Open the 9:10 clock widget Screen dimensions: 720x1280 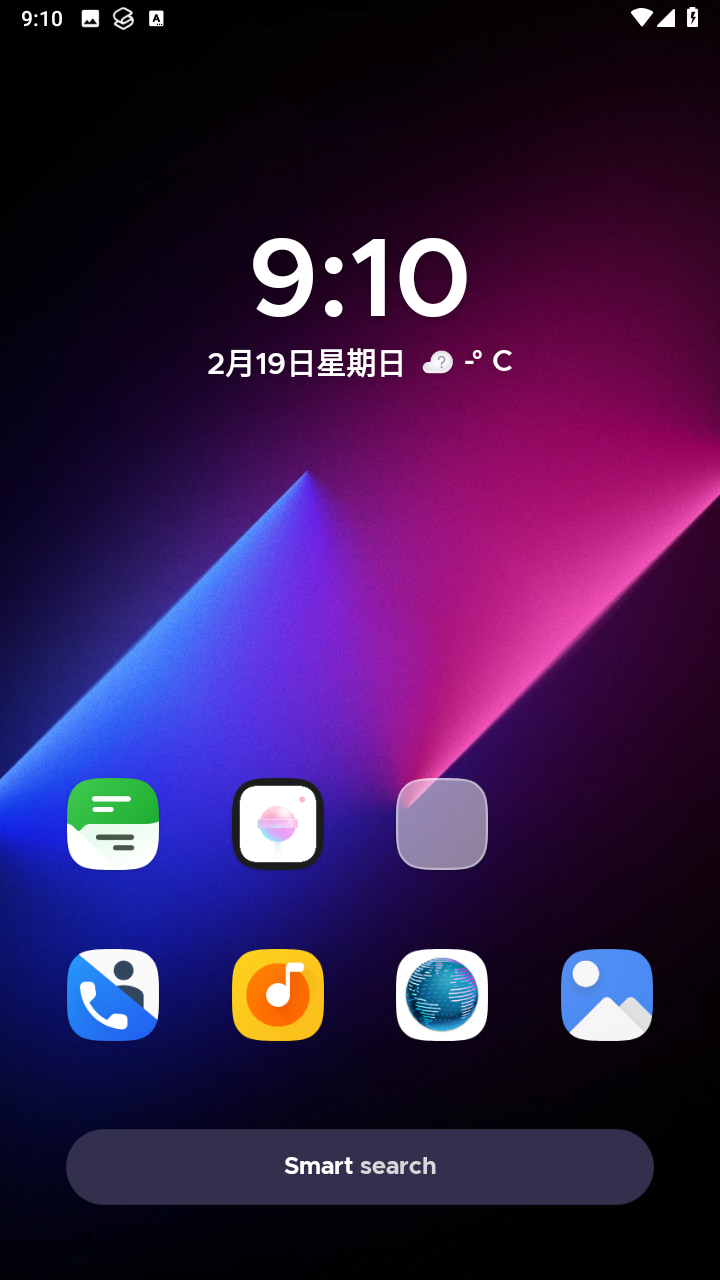359,278
